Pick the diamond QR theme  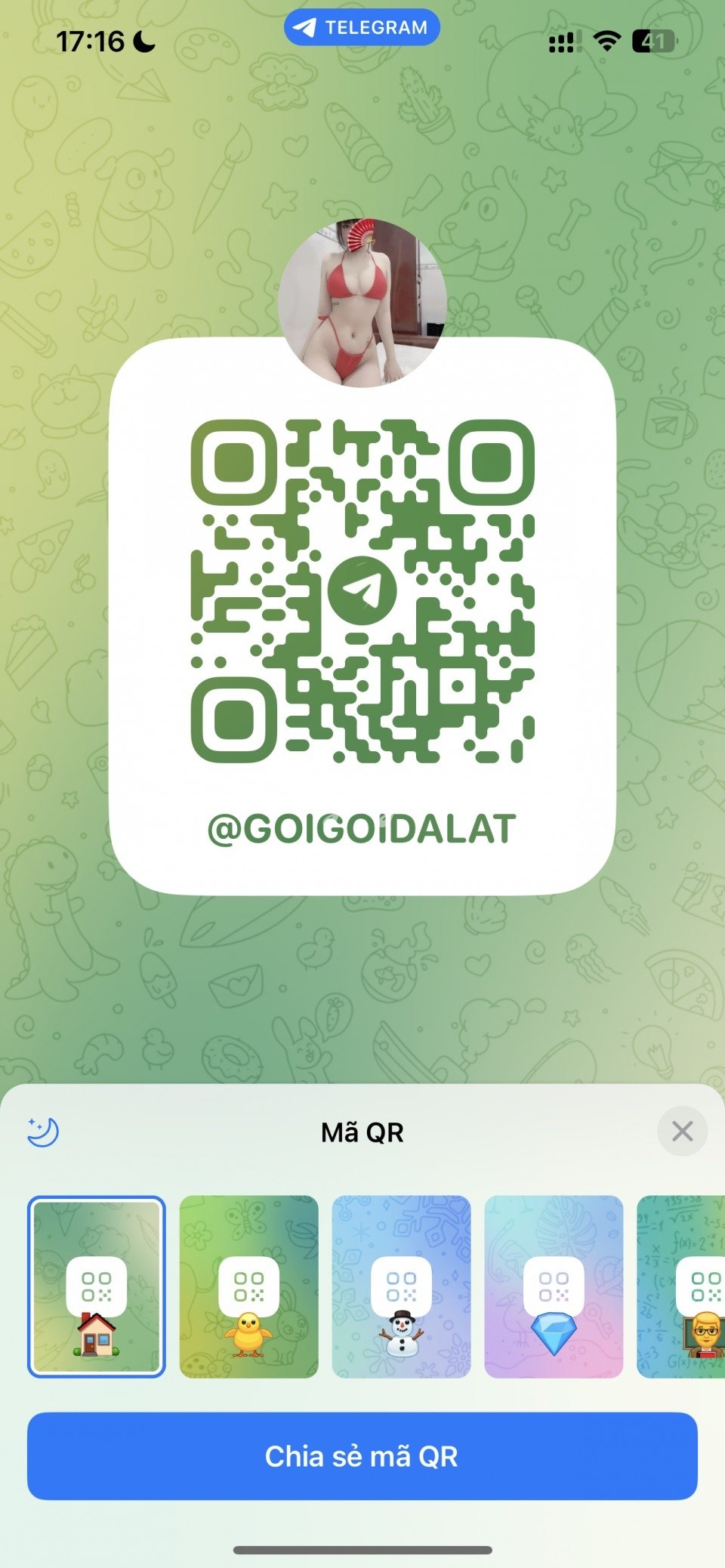pyautogui.click(x=554, y=1286)
